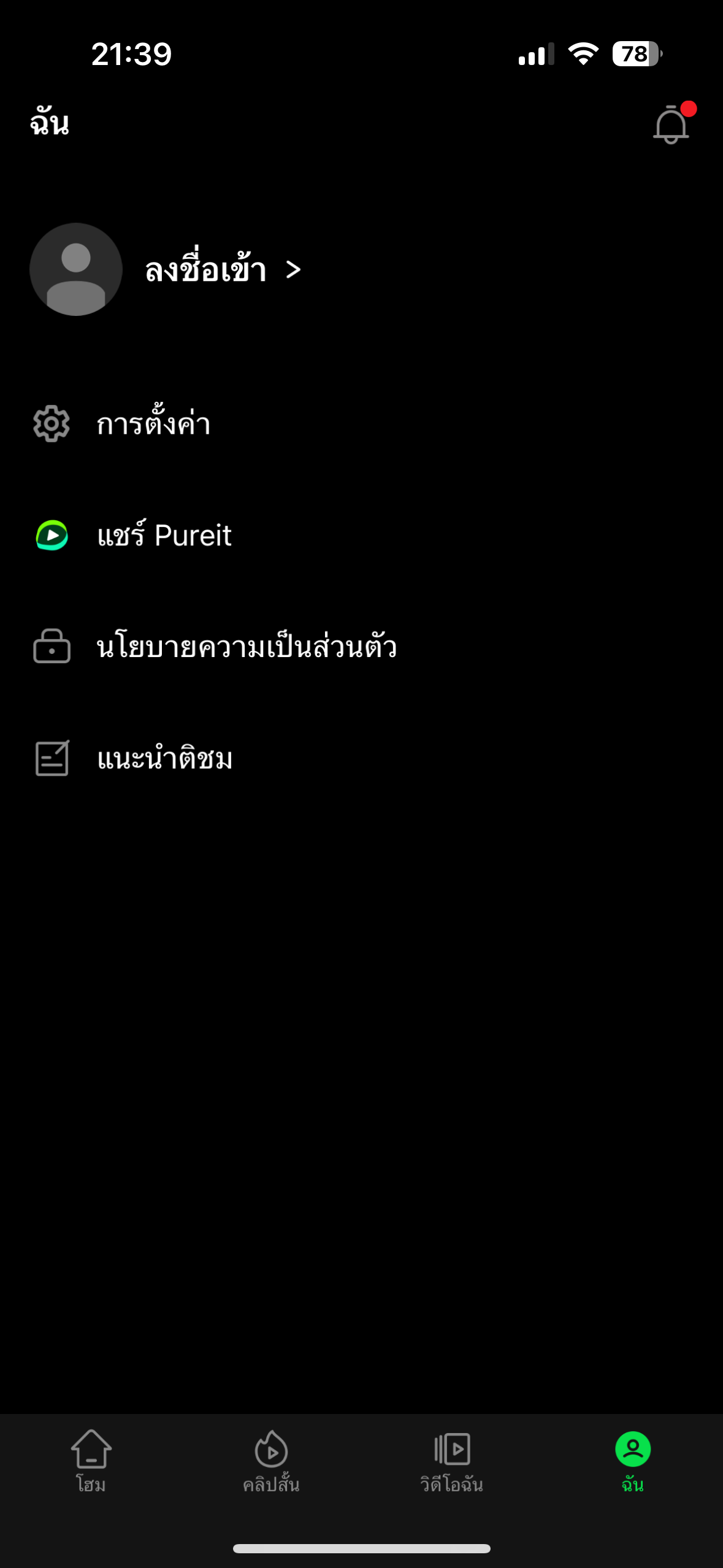Open การตั้งค่า settings row

[361, 423]
